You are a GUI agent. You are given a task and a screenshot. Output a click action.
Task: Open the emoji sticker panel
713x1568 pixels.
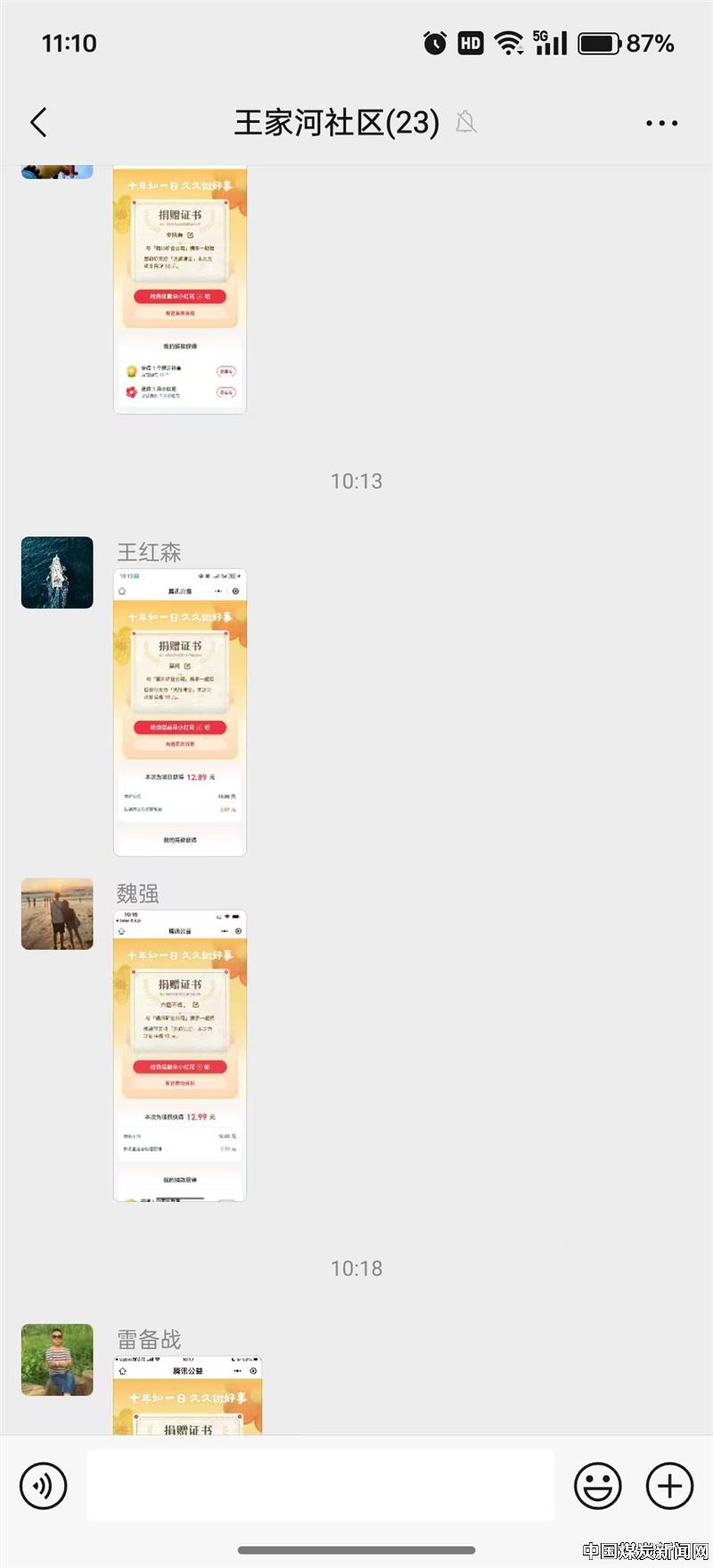click(597, 1485)
